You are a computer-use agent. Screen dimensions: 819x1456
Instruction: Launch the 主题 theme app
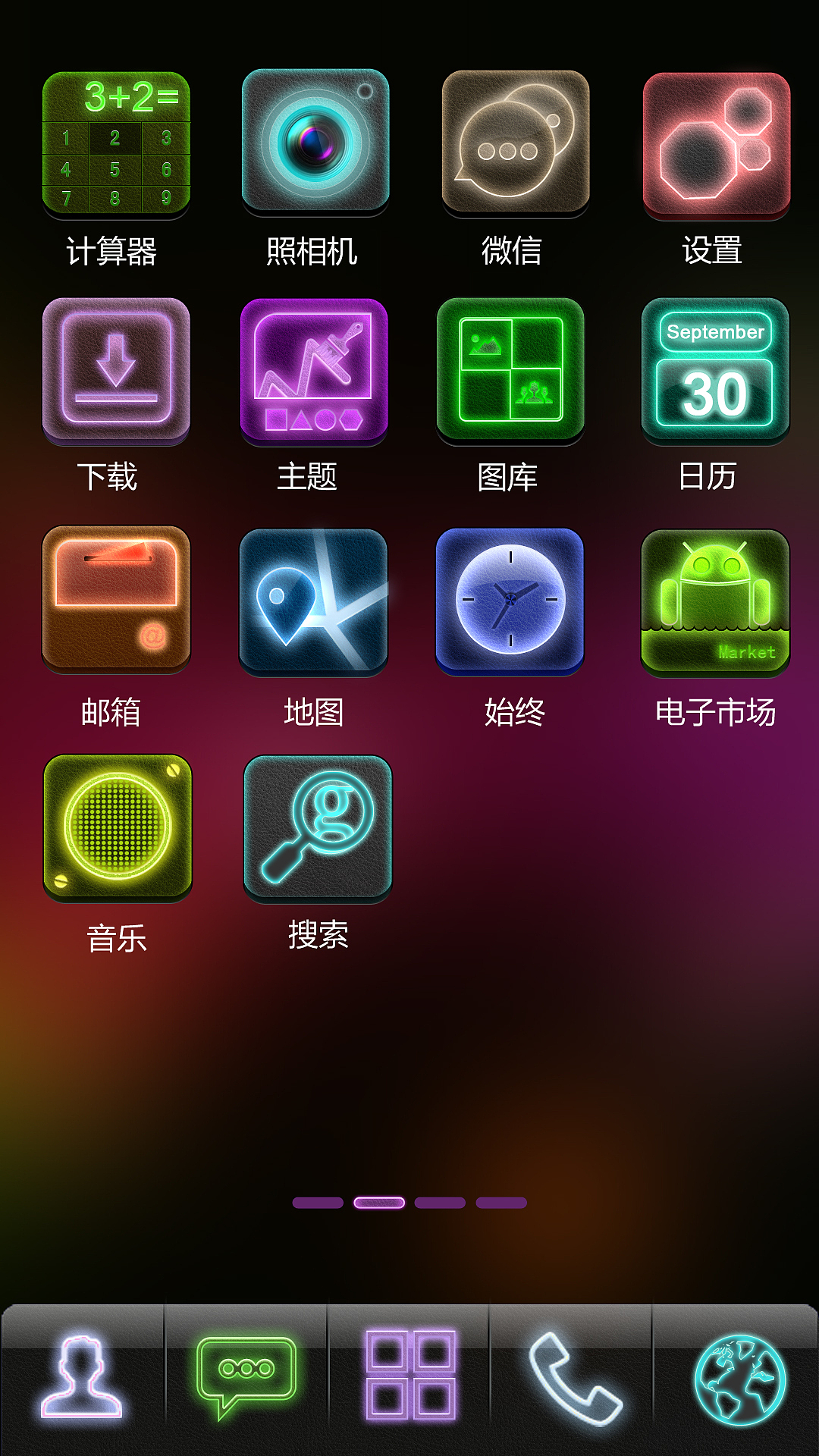[314, 372]
